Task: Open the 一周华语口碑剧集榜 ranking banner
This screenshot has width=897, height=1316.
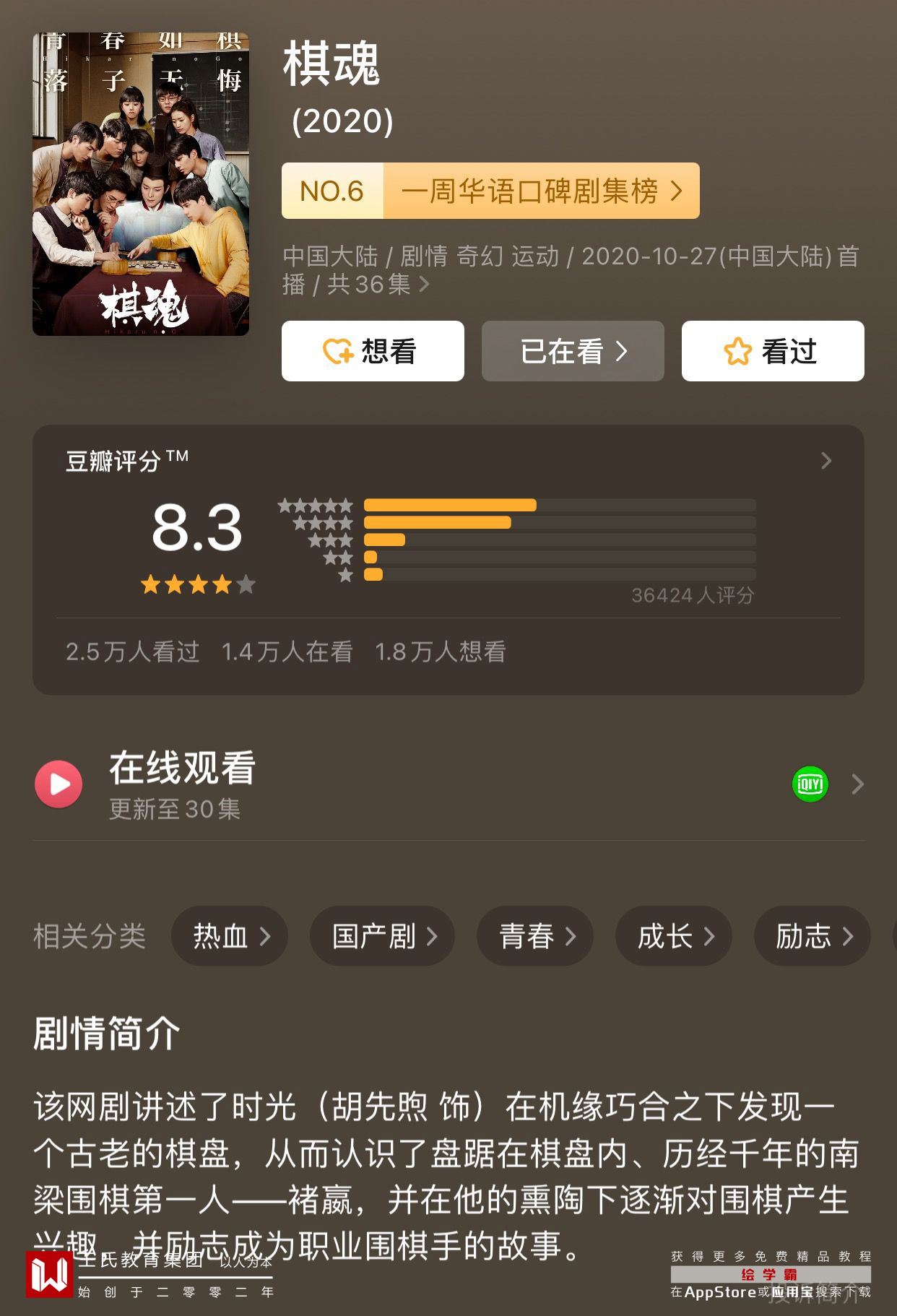Action: click(x=490, y=191)
